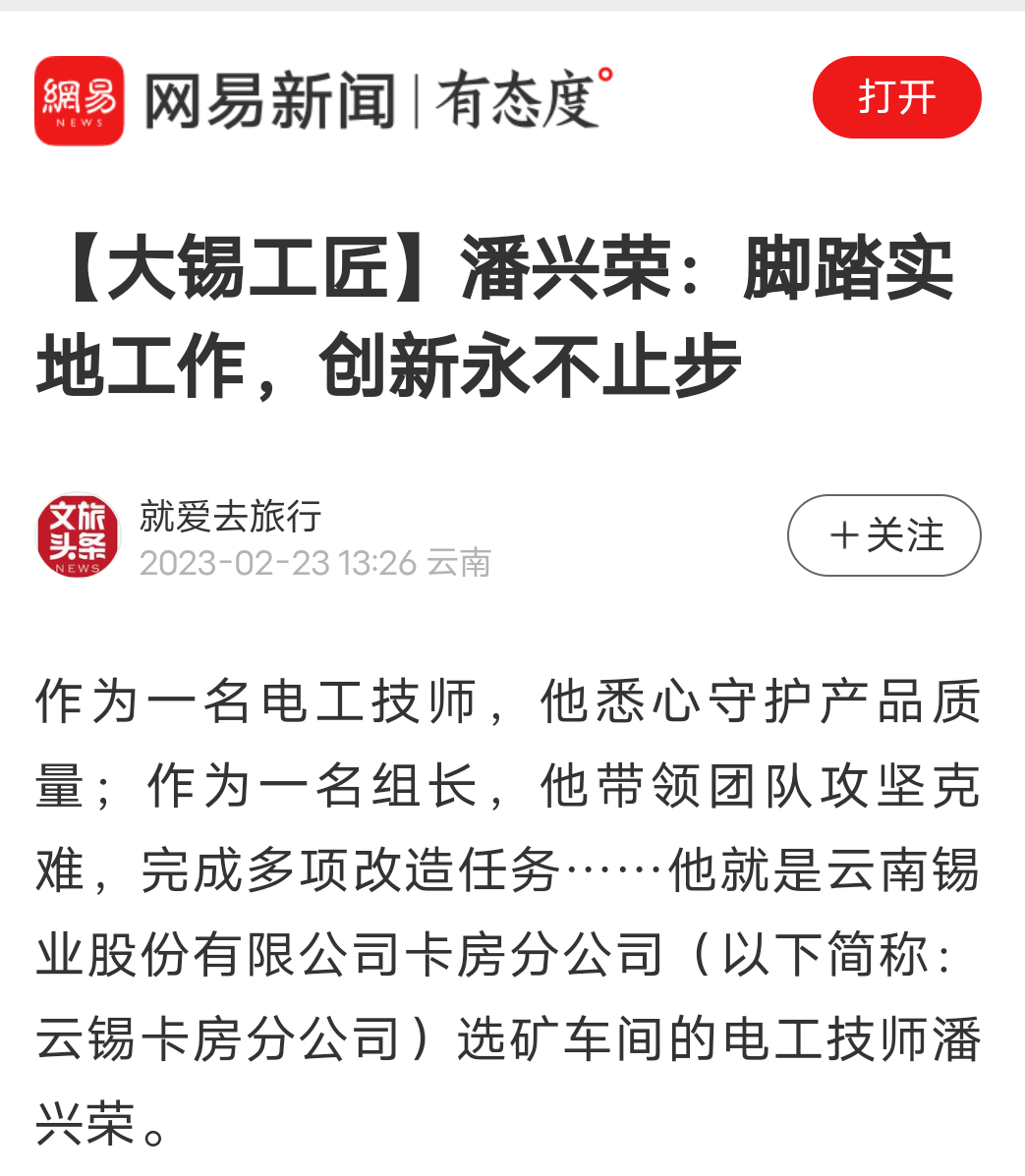Tap the red 打开 button
The width and height of the screenshot is (1025, 1176).
coord(896,97)
